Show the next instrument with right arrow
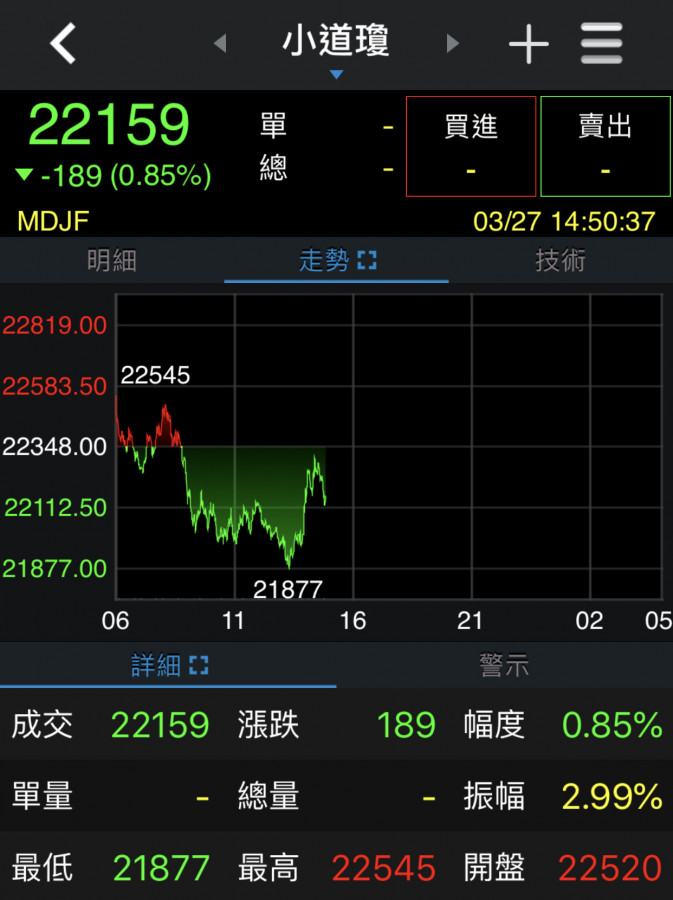The width and height of the screenshot is (673, 900). [452, 44]
